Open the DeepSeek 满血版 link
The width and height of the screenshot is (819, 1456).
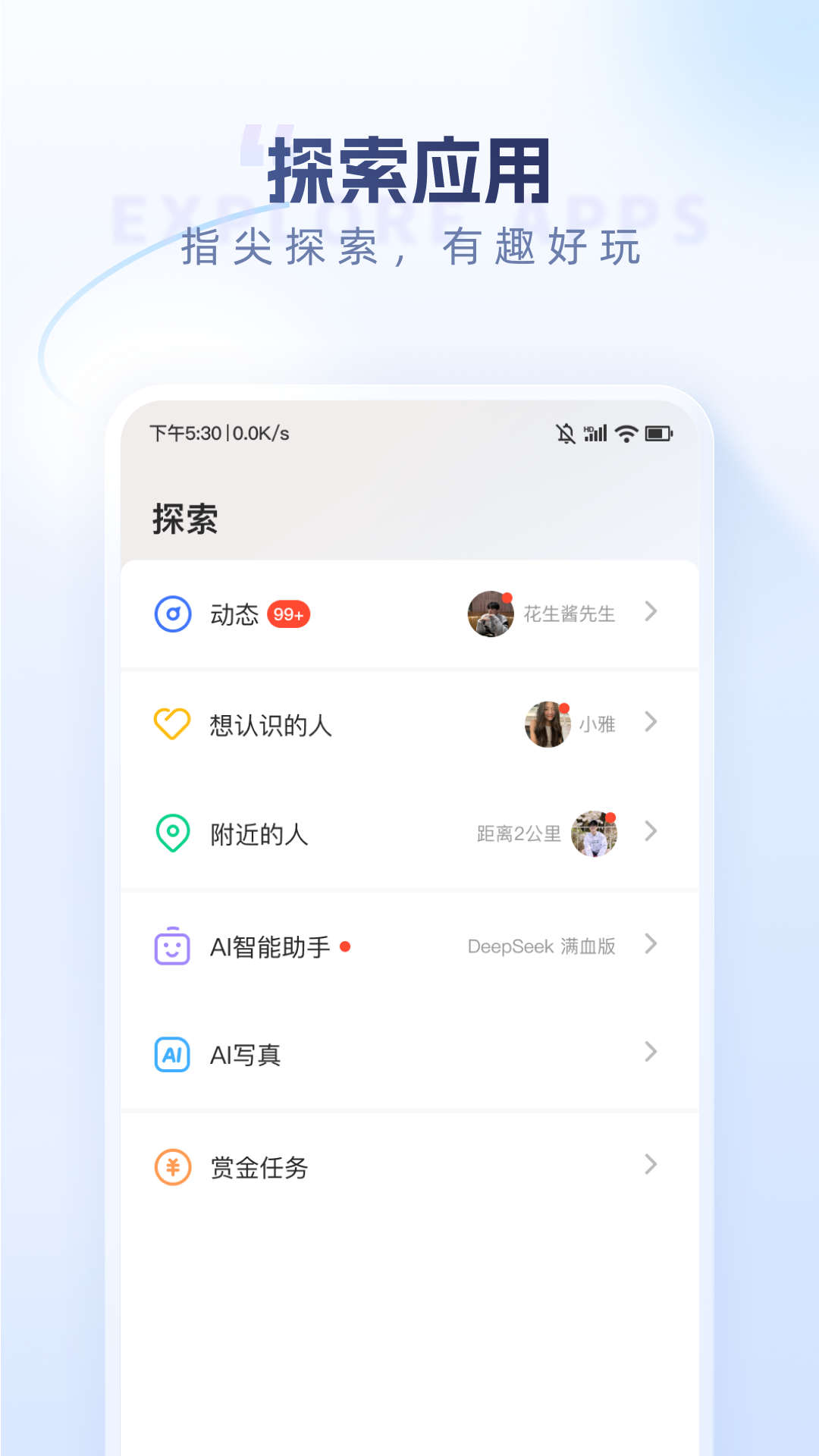tap(541, 946)
